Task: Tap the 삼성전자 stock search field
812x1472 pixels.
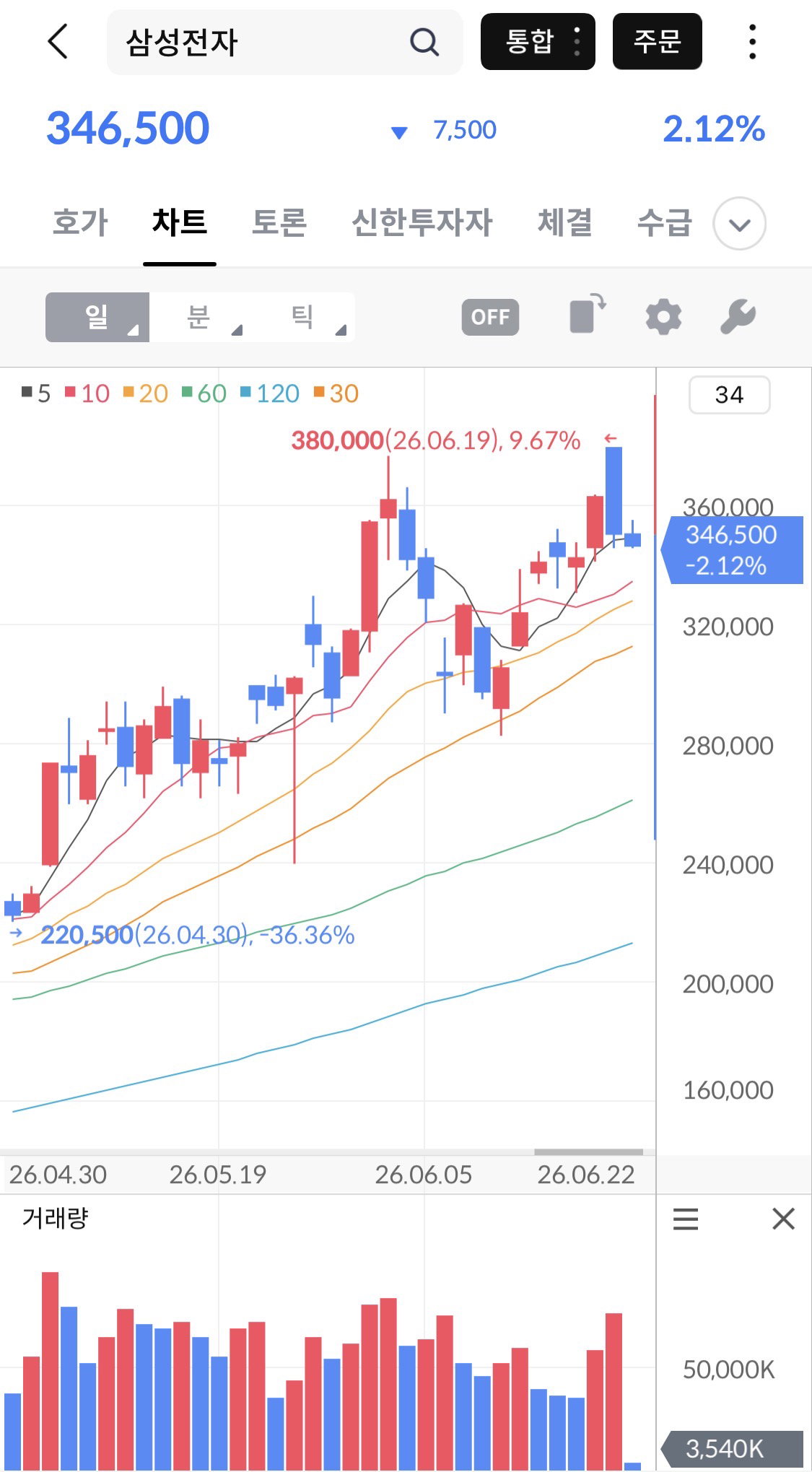Action: [x=284, y=42]
